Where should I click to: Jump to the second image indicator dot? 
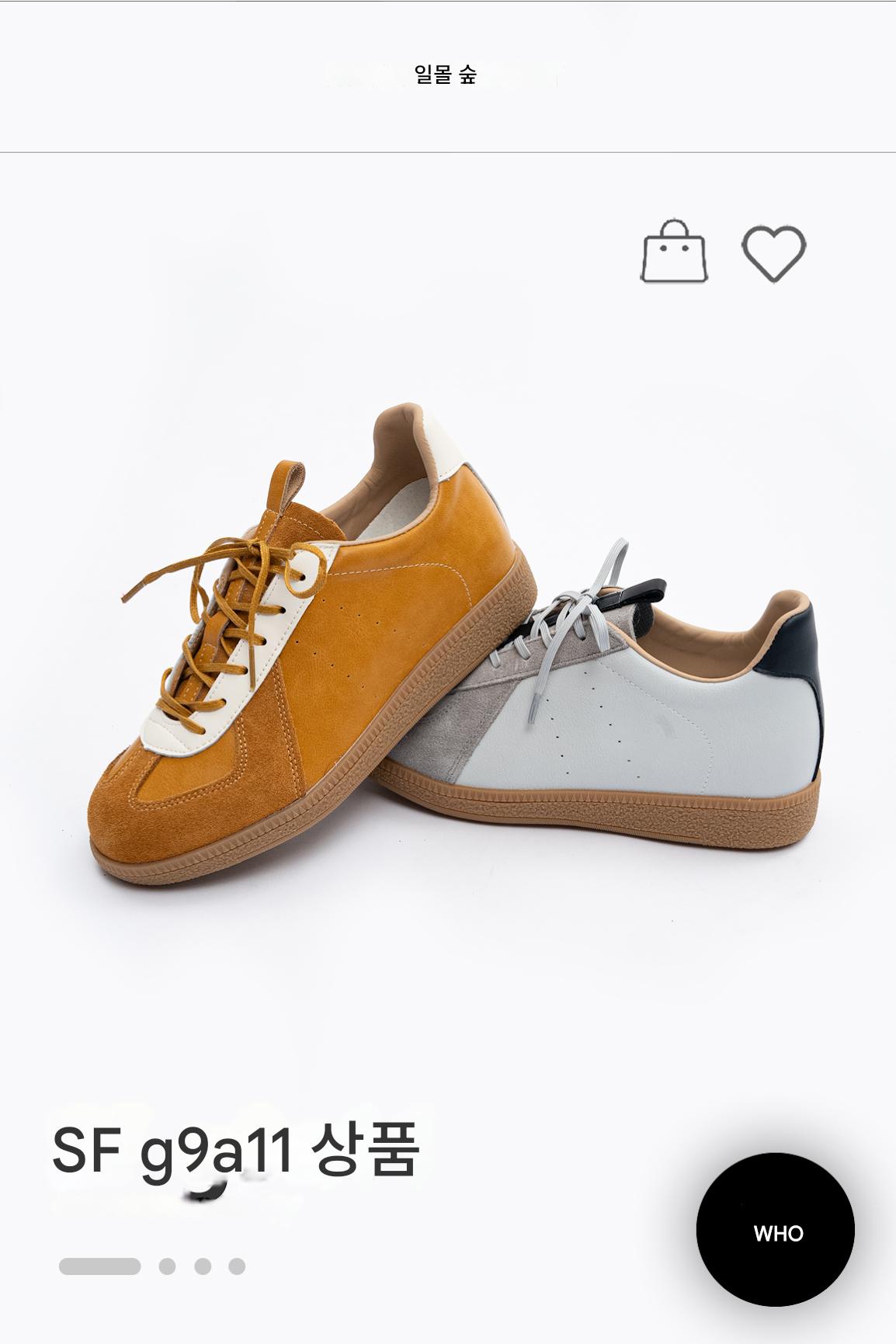pos(167,1266)
